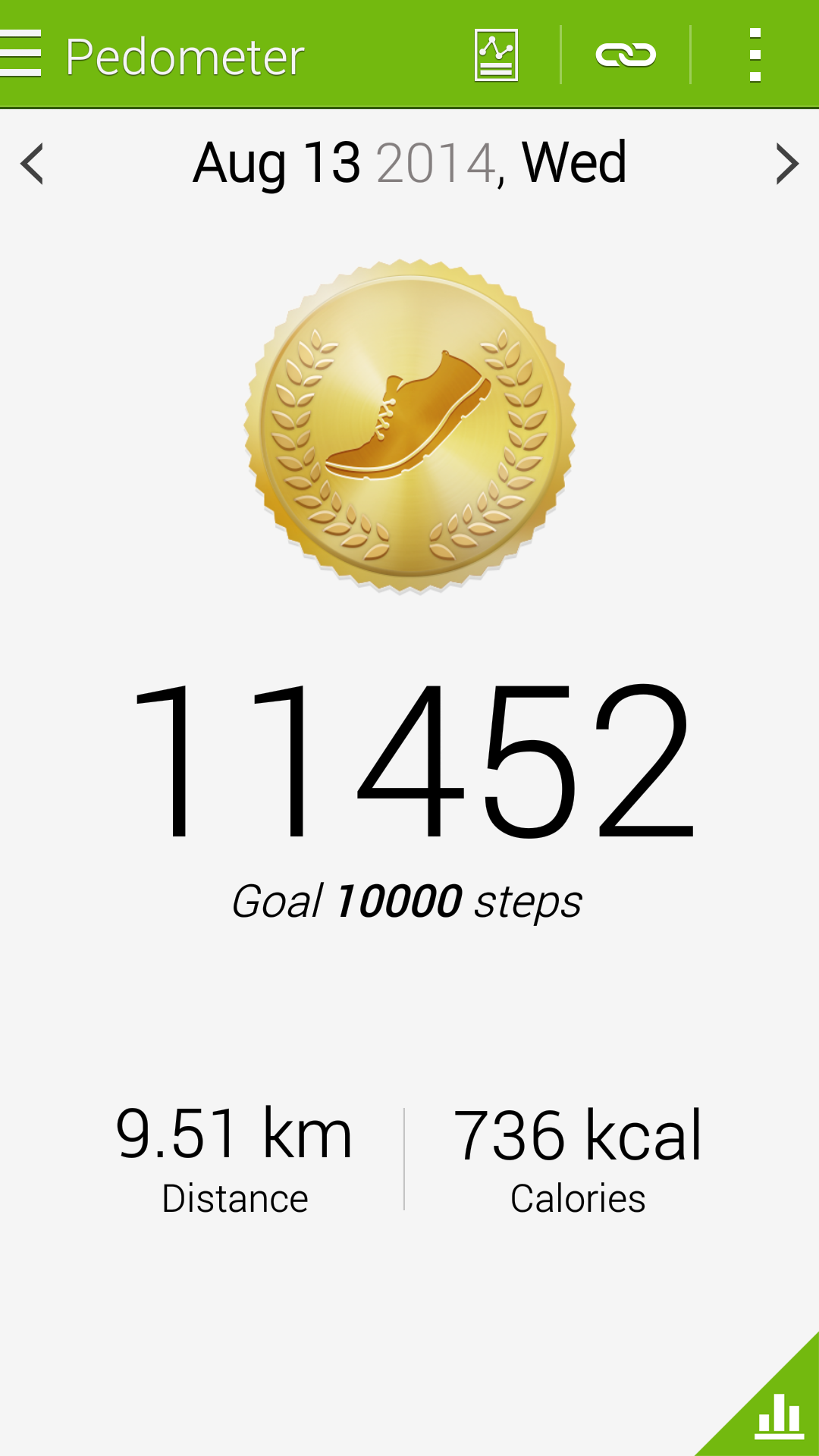Open the navigation drawer menu
Image resolution: width=819 pixels, height=1456 pixels.
coord(21,54)
